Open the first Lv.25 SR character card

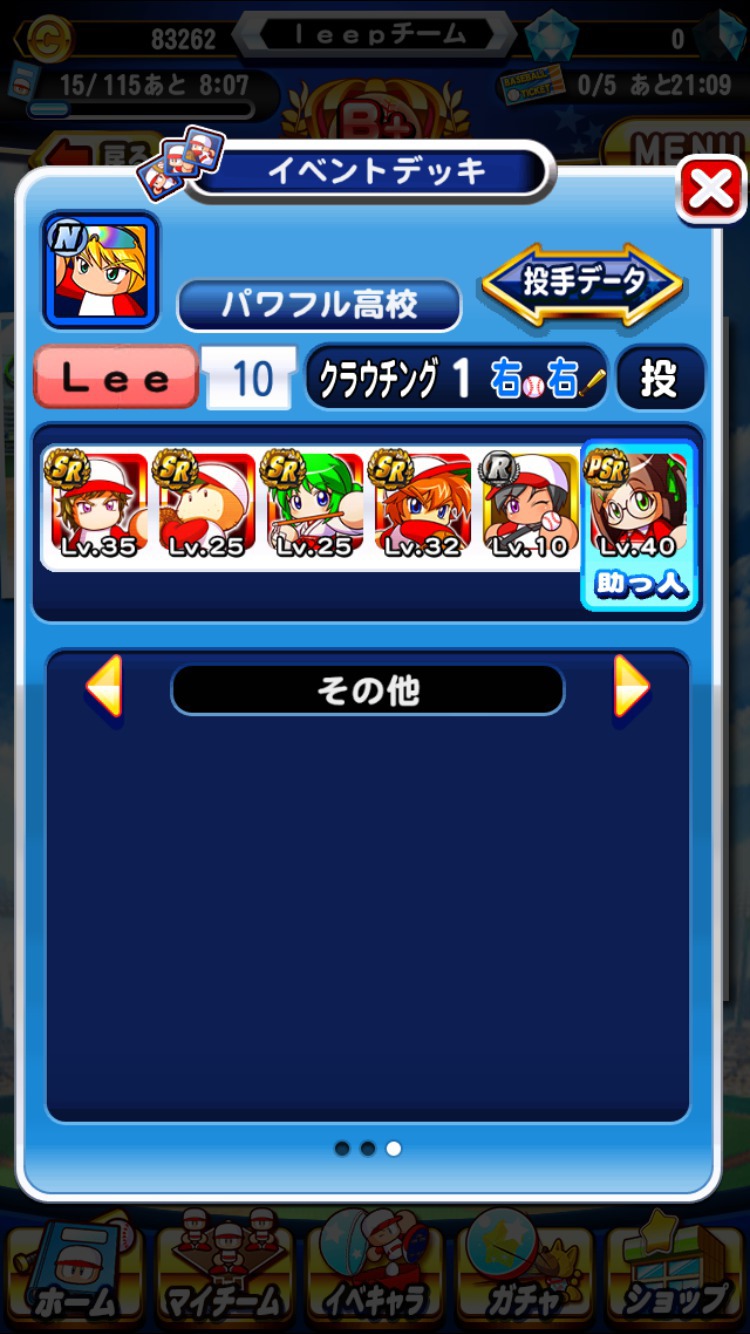pyautogui.click(x=205, y=505)
